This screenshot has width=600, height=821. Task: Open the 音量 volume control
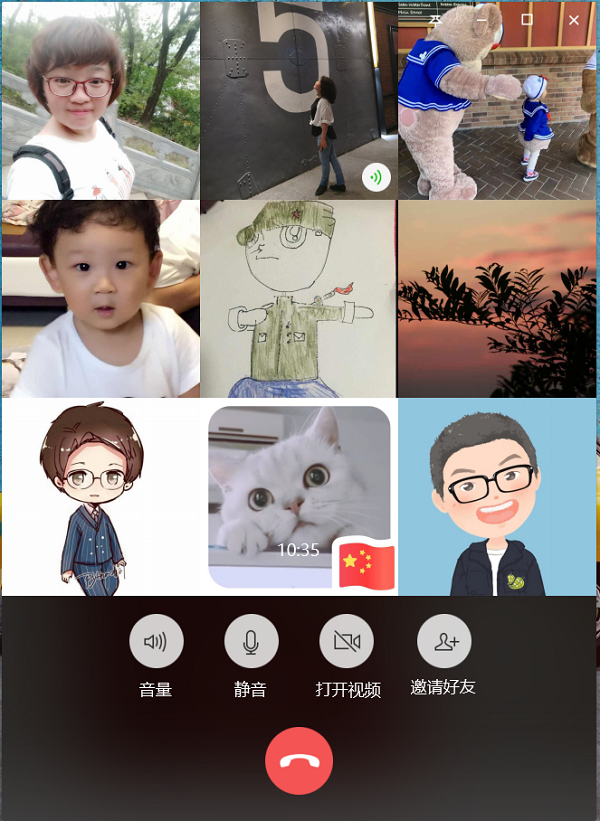click(x=156, y=641)
